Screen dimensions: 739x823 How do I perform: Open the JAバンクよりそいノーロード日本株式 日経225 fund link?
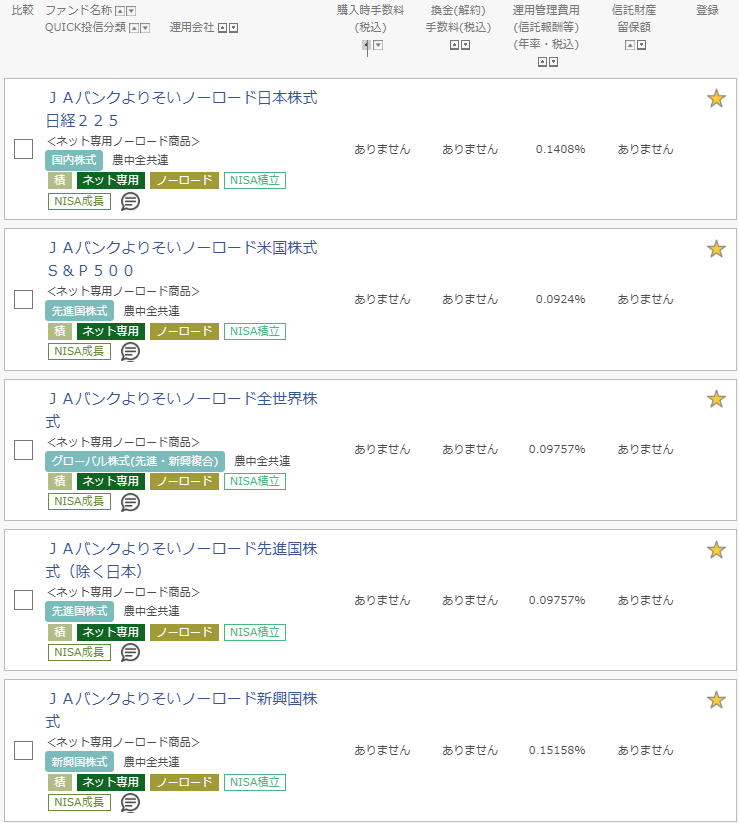pos(182,109)
